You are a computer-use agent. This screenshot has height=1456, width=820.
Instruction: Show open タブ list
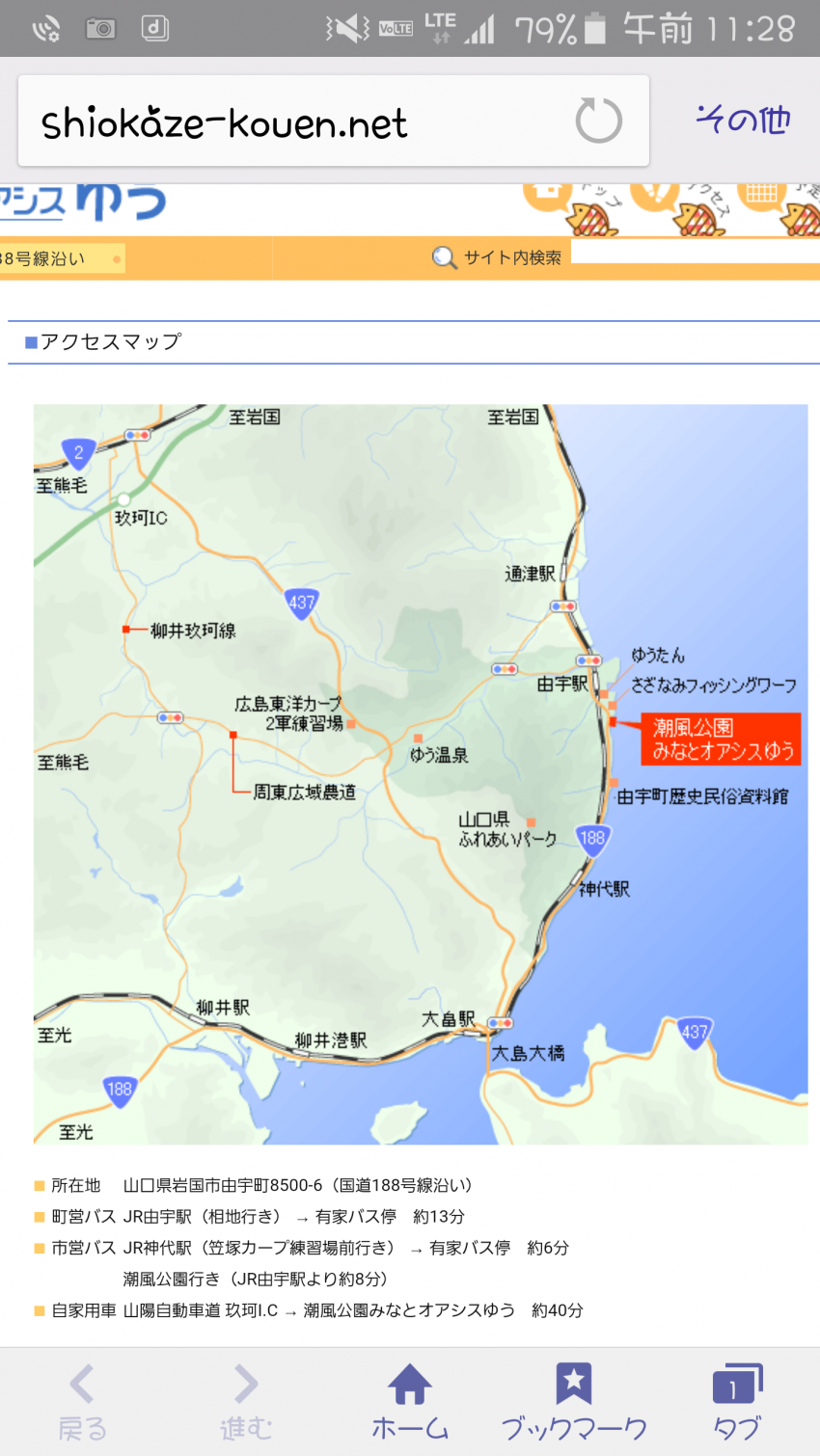pos(737,1401)
